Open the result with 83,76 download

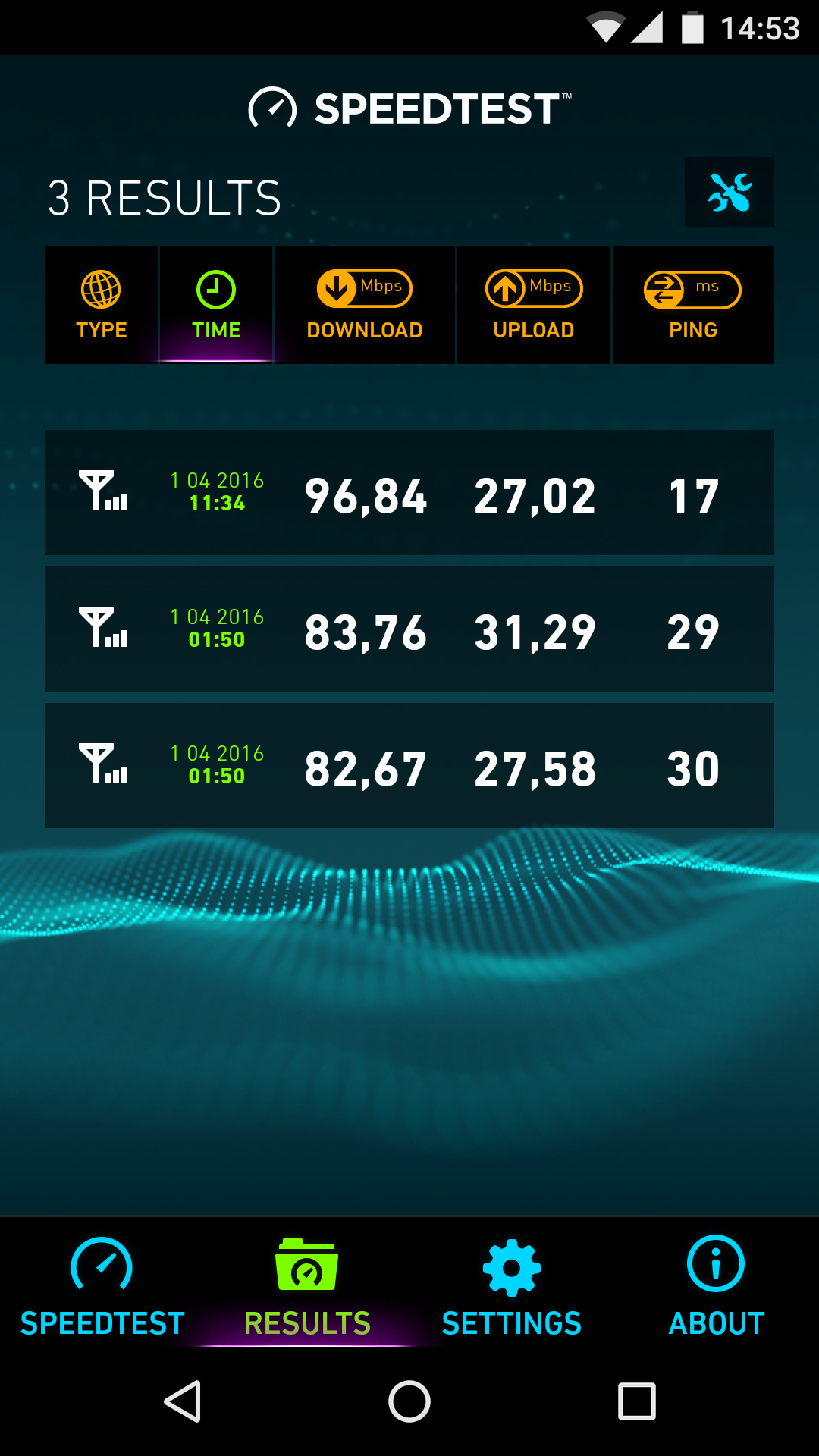(409, 629)
